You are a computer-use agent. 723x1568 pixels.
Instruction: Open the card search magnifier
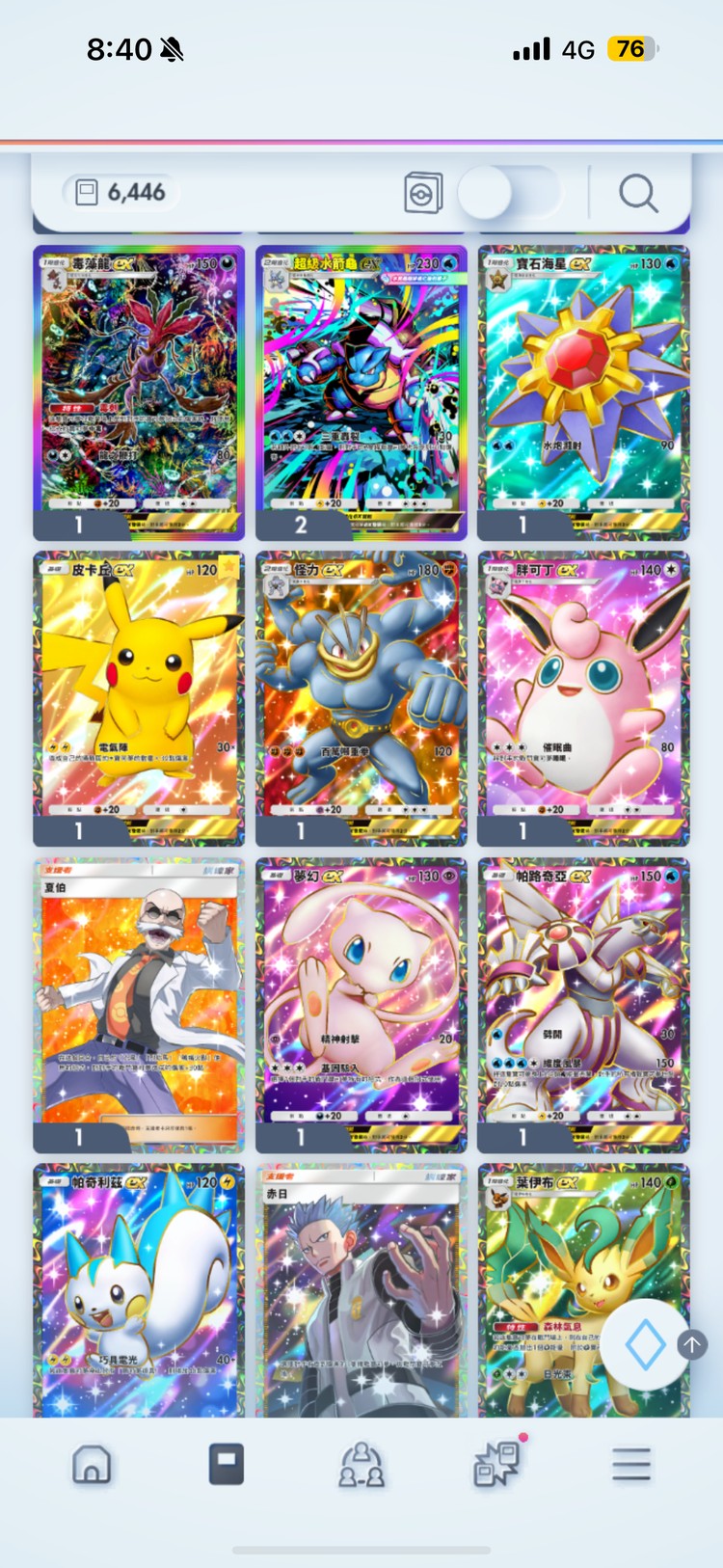coord(637,194)
